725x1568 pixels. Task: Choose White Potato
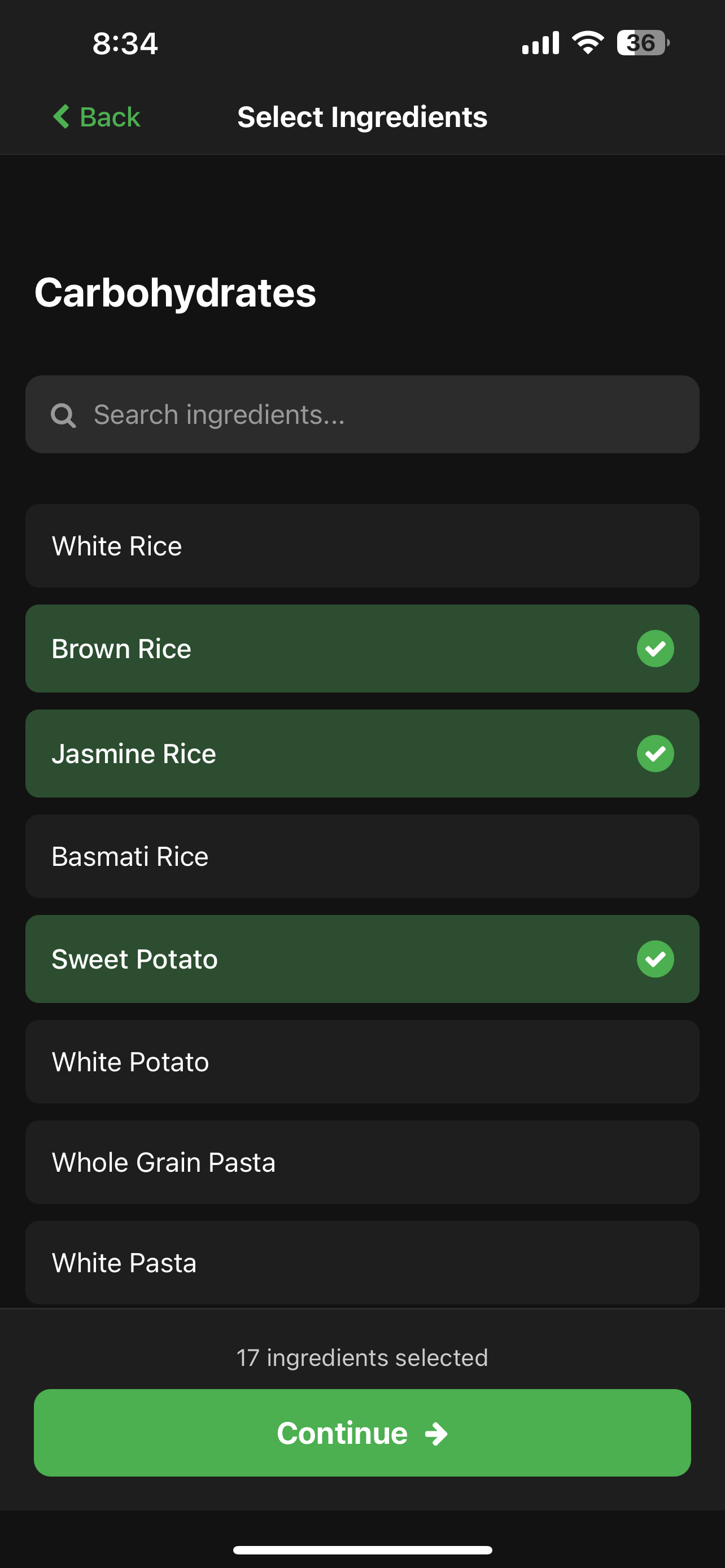click(x=362, y=1062)
